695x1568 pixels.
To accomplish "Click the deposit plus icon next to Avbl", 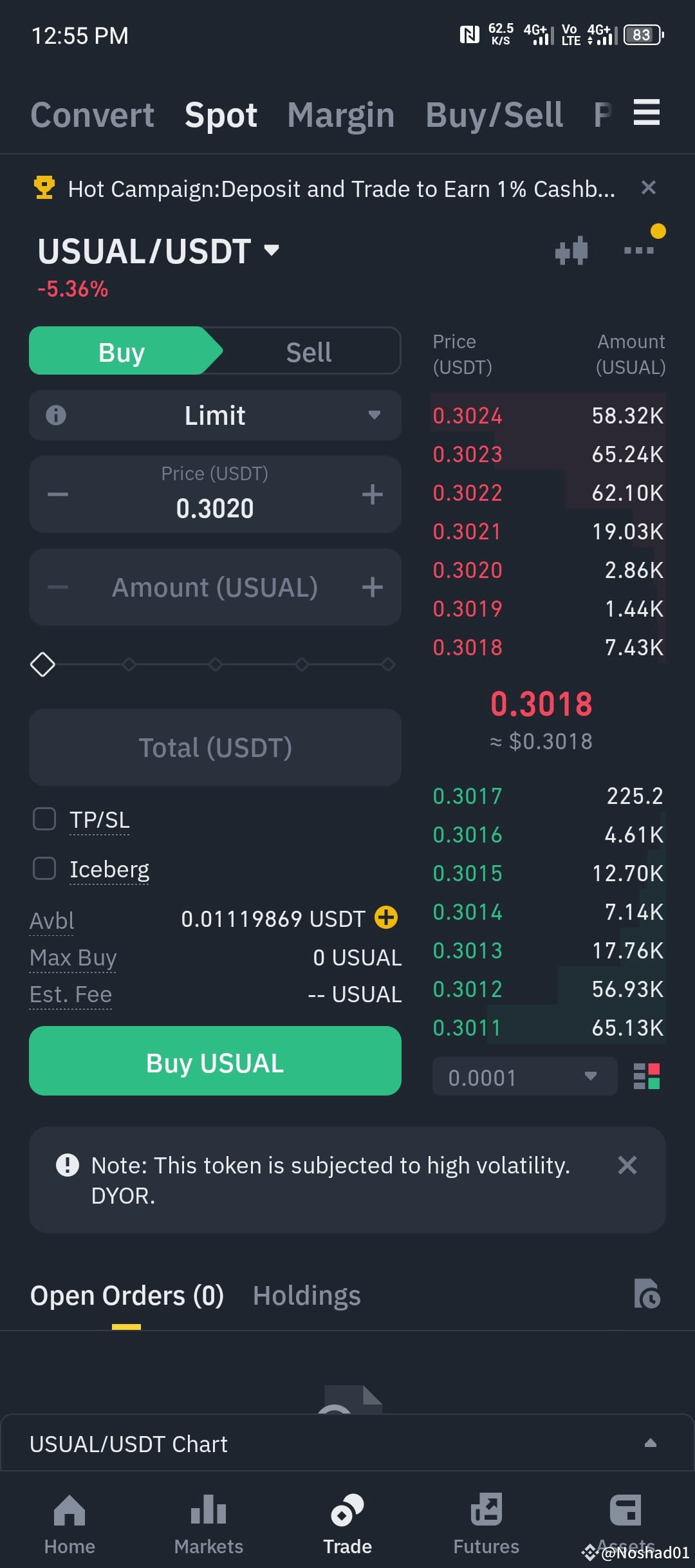I will (x=385, y=918).
